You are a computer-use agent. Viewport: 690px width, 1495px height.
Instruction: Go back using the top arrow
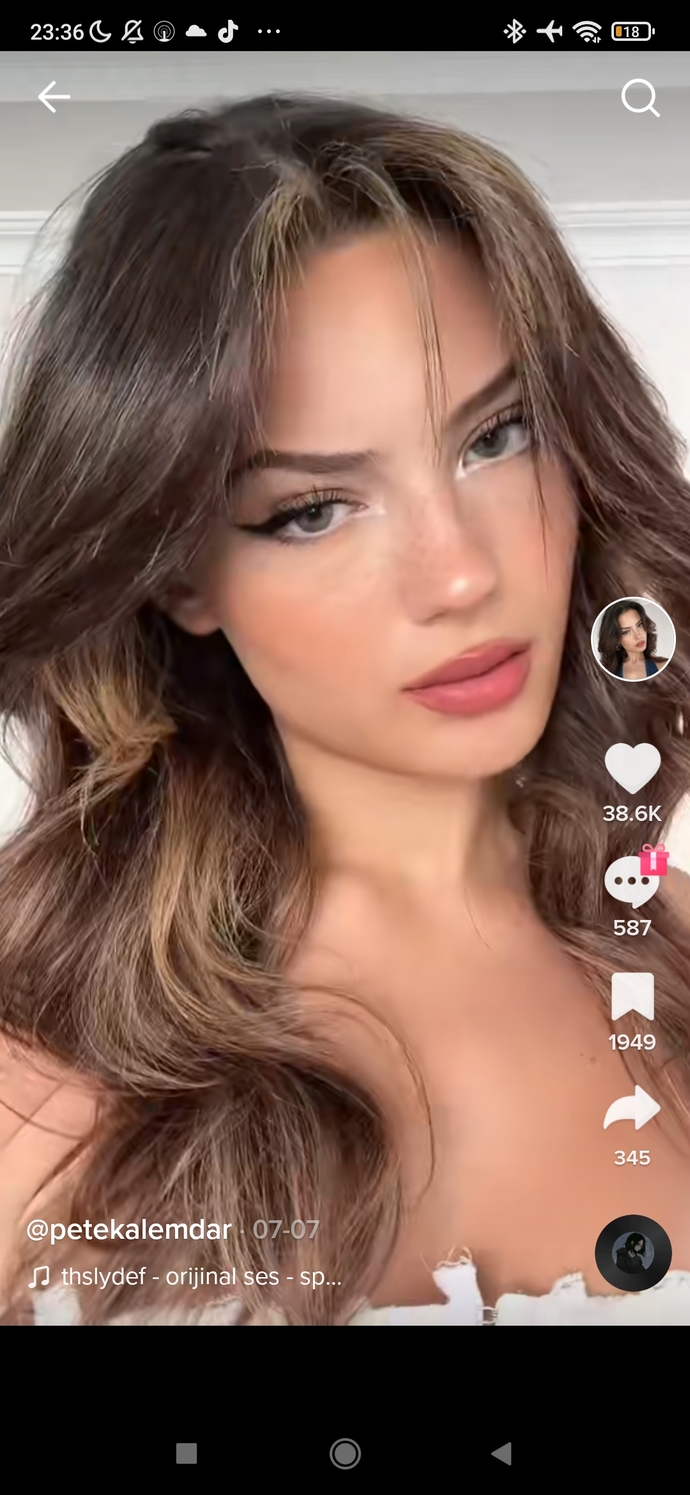click(x=54, y=97)
